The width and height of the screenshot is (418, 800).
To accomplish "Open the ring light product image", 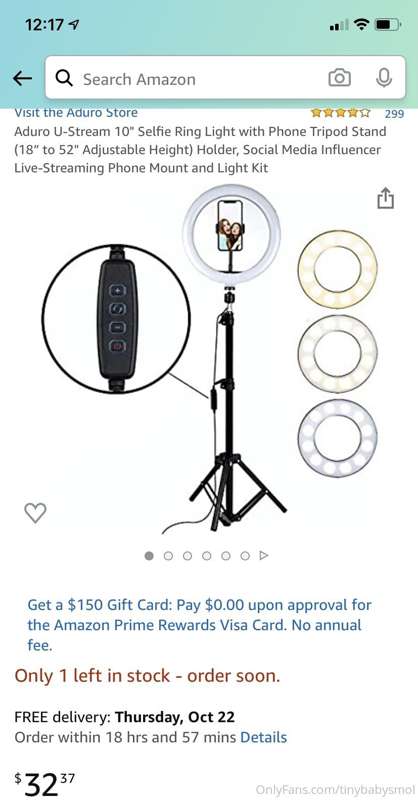I will [x=209, y=359].
